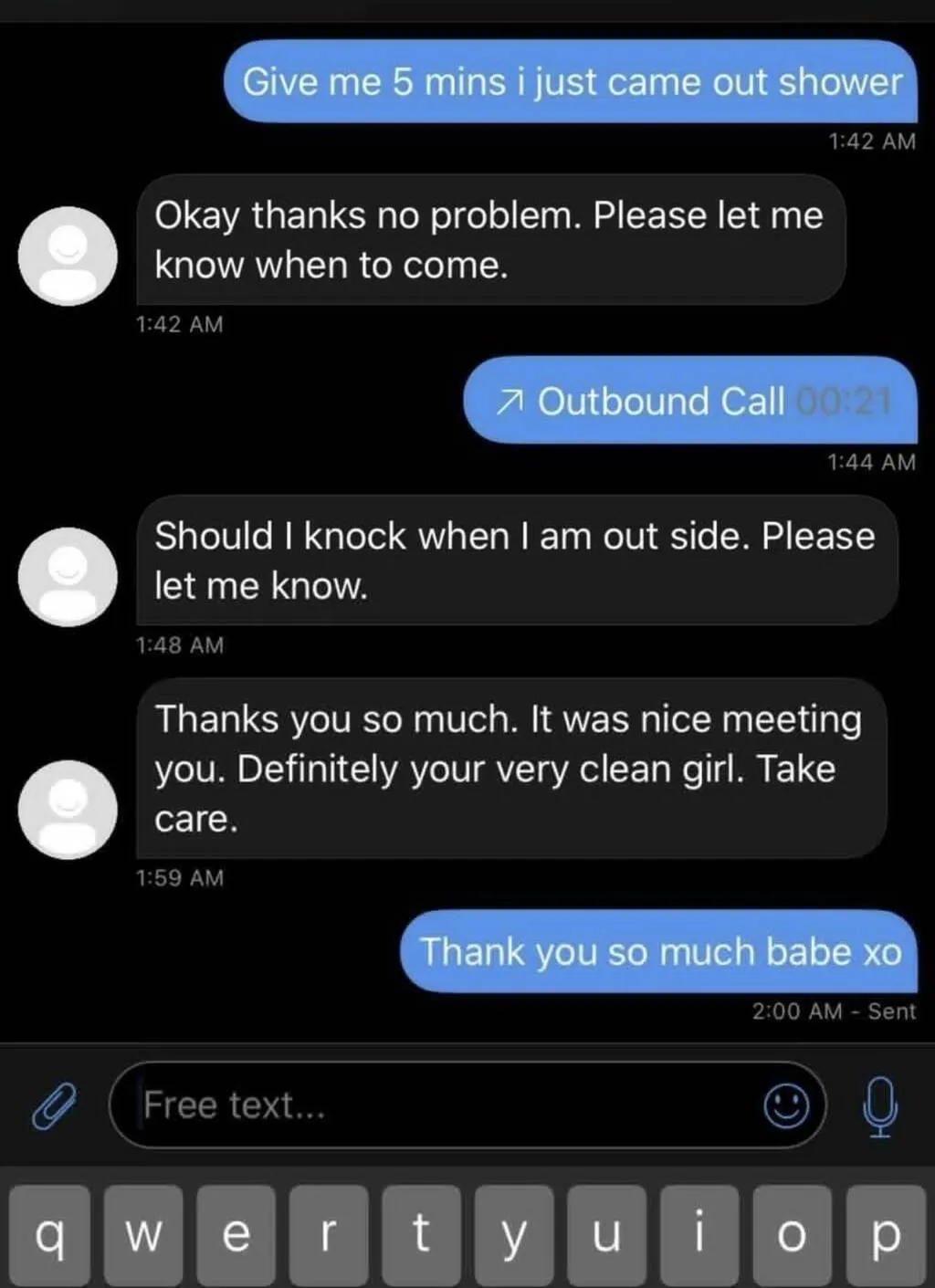Tap the paperclip attachment icon
This screenshot has width=935, height=1288.
coord(54,1105)
